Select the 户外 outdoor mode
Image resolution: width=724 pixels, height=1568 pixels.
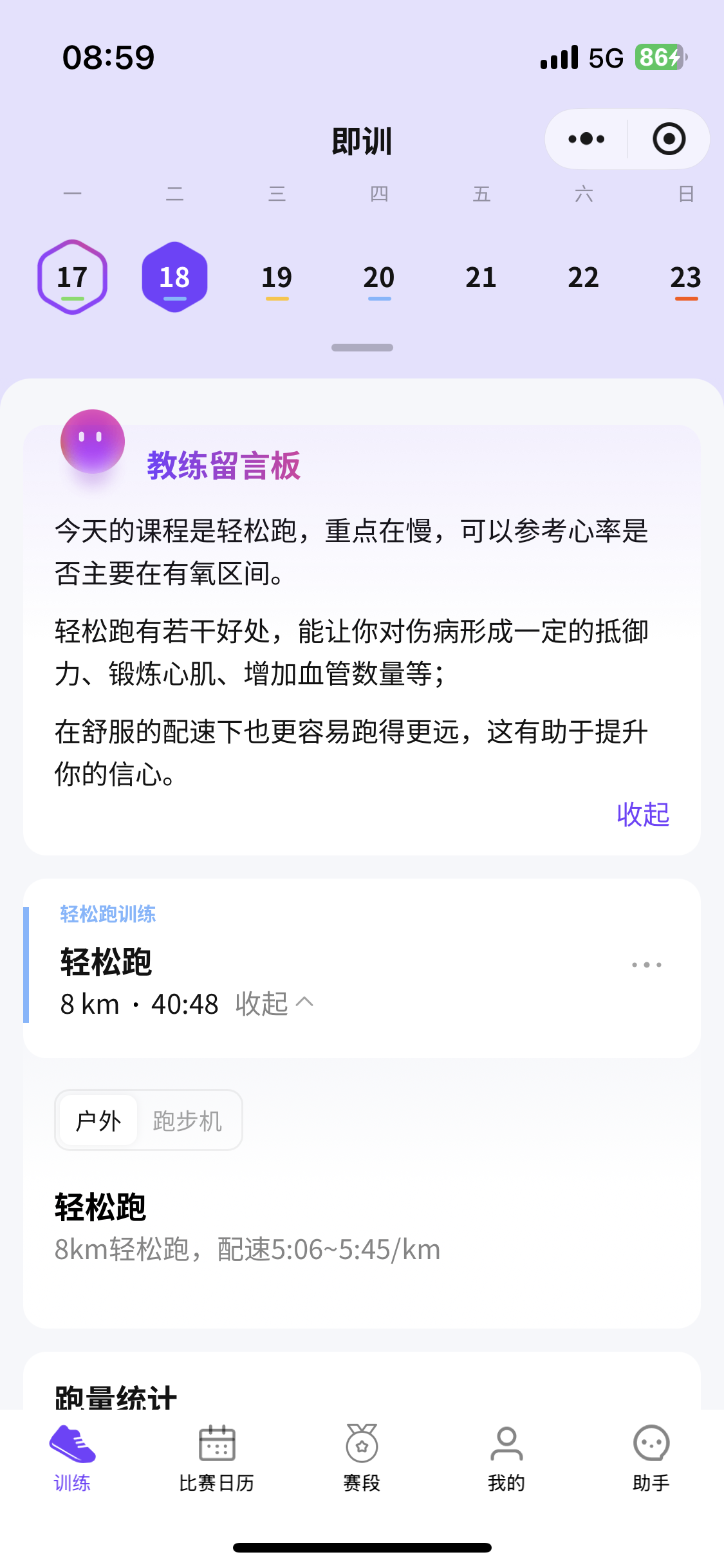click(98, 1121)
